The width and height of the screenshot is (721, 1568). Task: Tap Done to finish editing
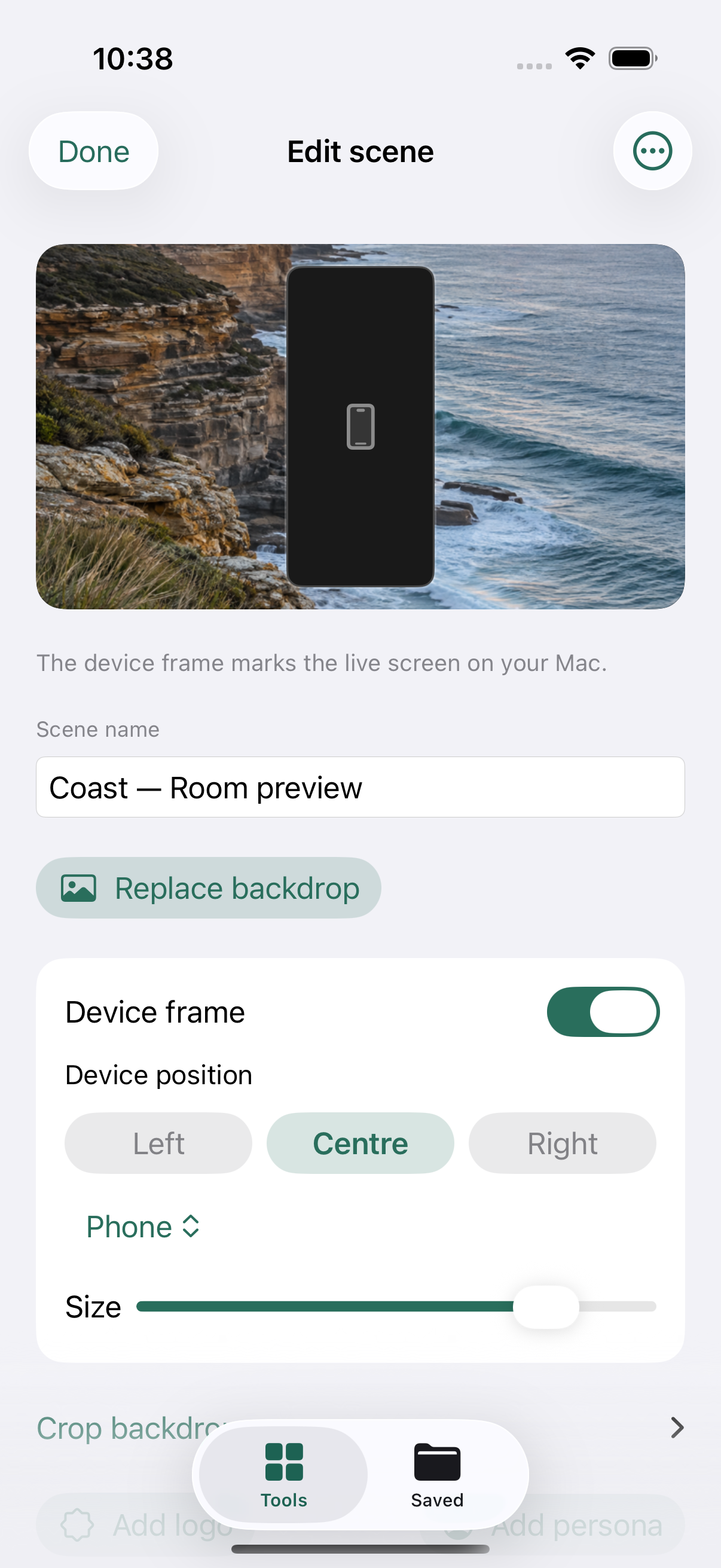93,151
